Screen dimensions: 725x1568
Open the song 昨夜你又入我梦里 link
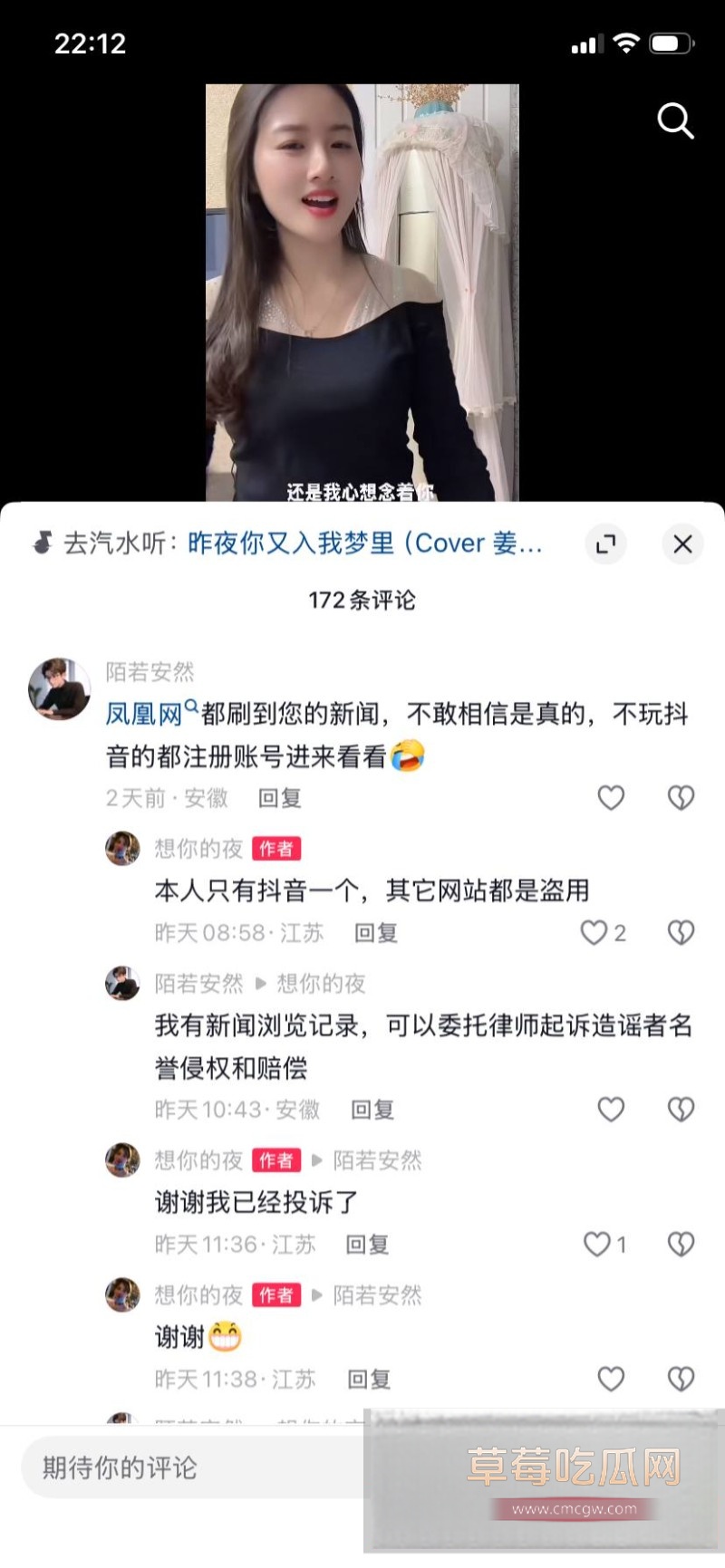pos(362,544)
